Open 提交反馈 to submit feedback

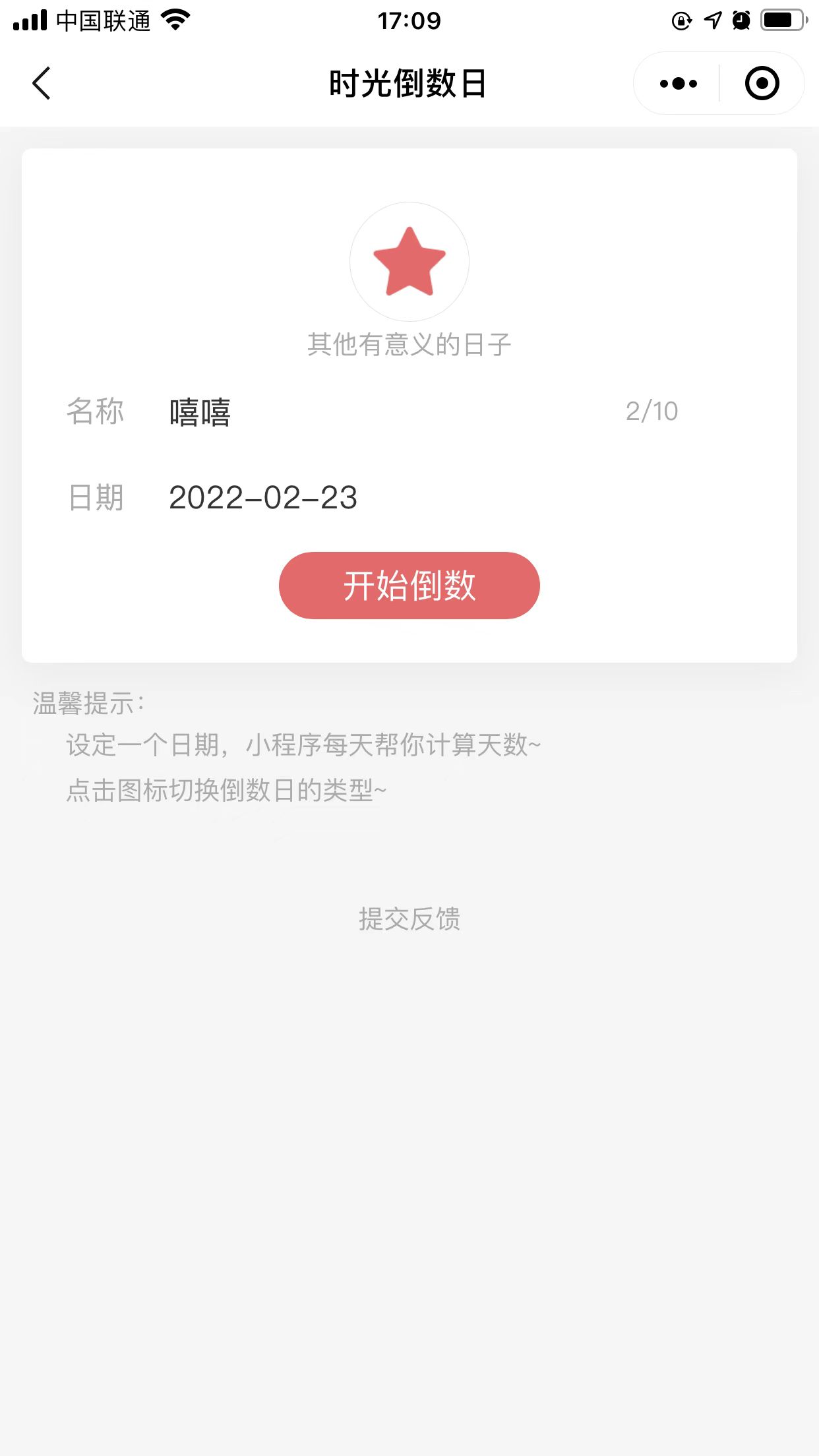[409, 919]
